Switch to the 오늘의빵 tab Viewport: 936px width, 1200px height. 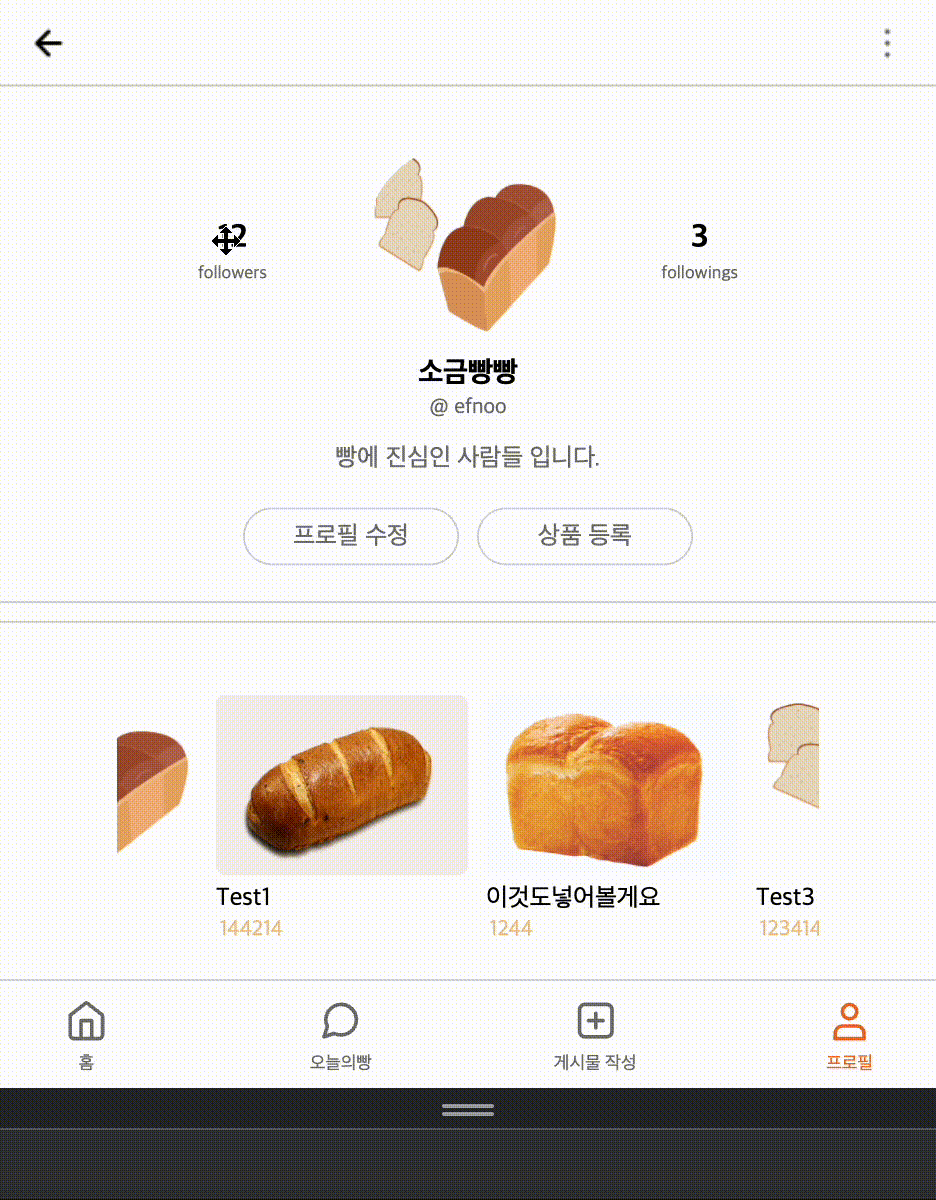[x=340, y=1035]
